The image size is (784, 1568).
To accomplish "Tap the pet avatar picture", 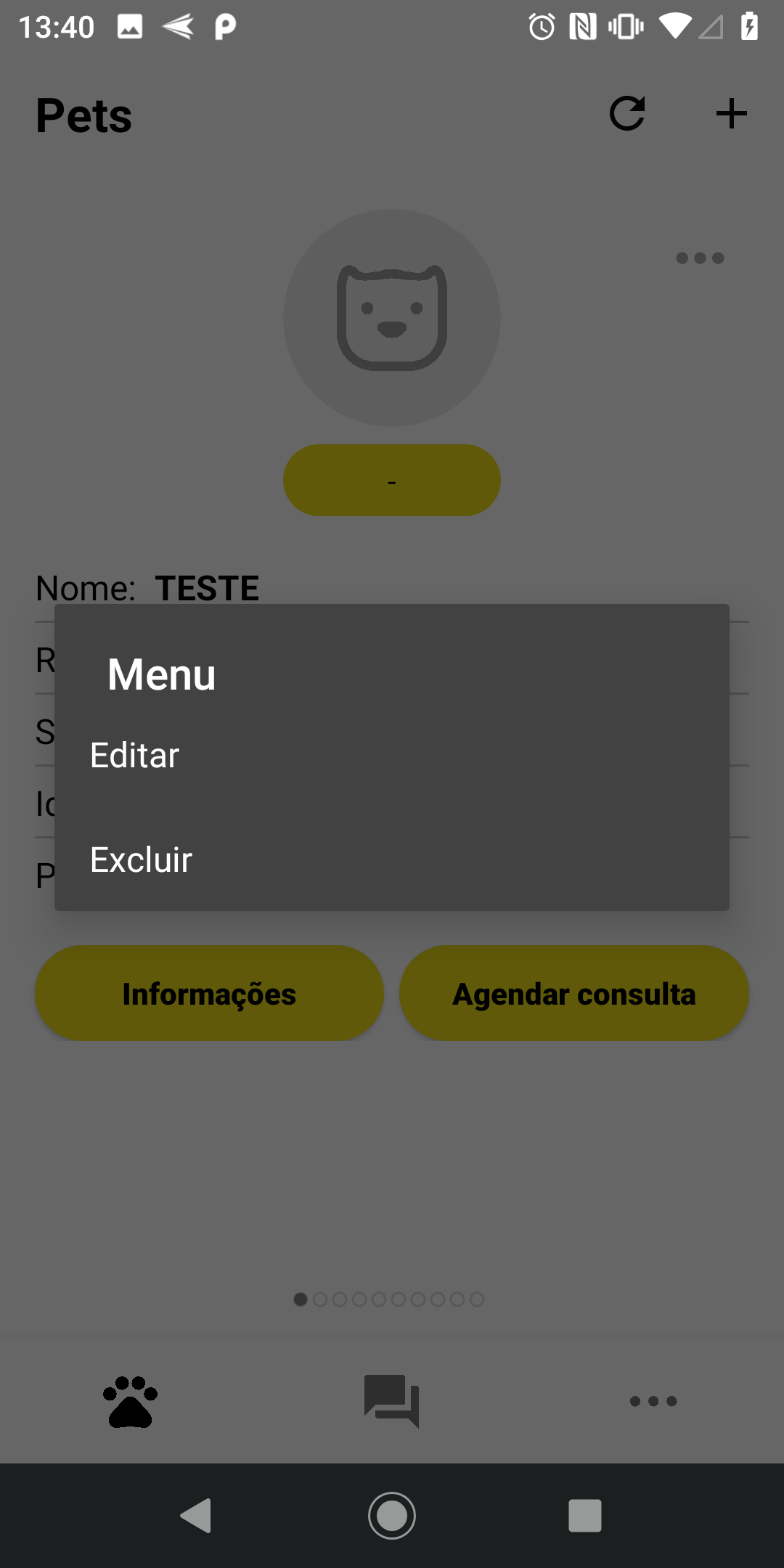I will [x=392, y=318].
